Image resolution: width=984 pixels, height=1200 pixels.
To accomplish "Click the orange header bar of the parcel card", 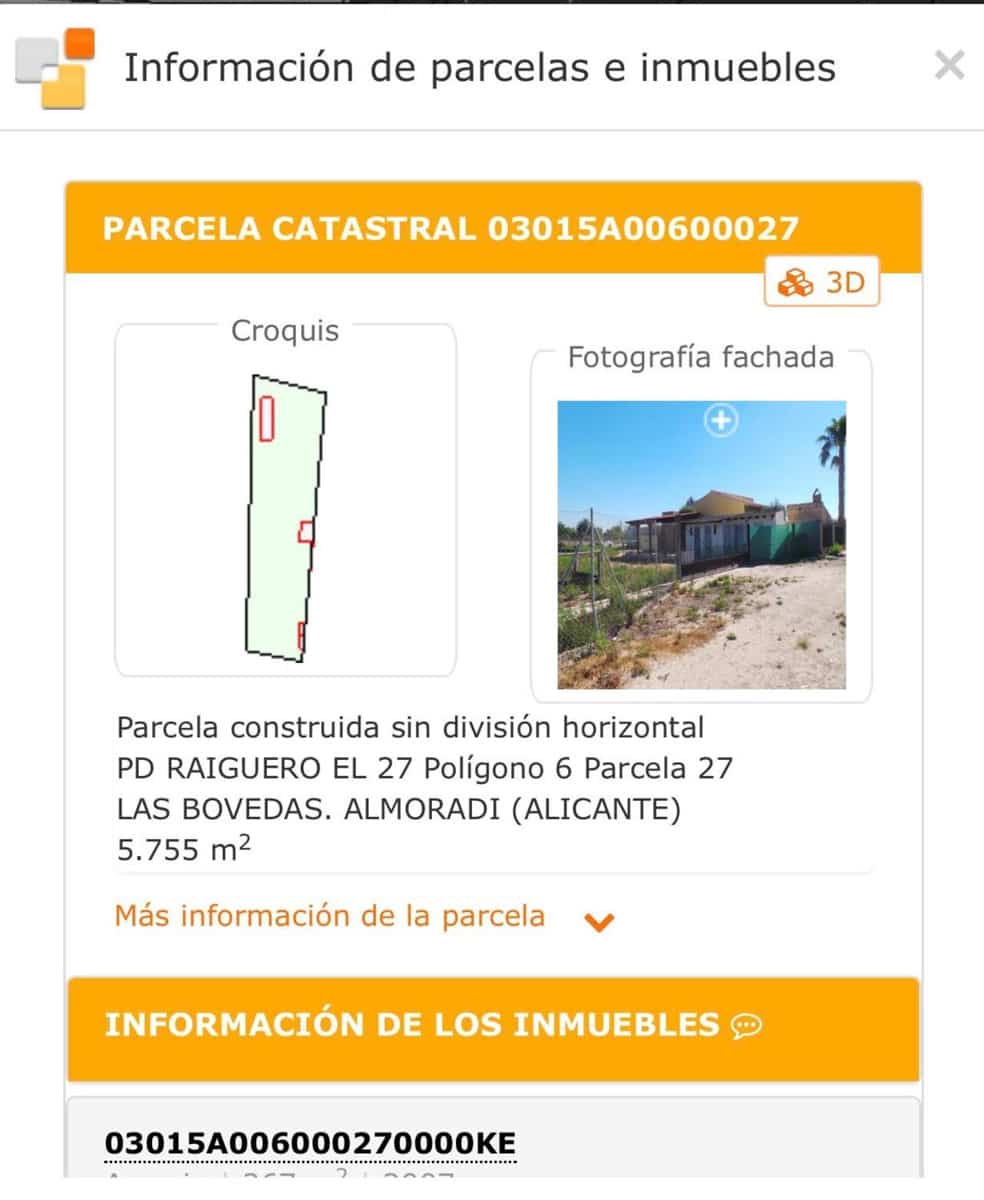I will [x=494, y=229].
